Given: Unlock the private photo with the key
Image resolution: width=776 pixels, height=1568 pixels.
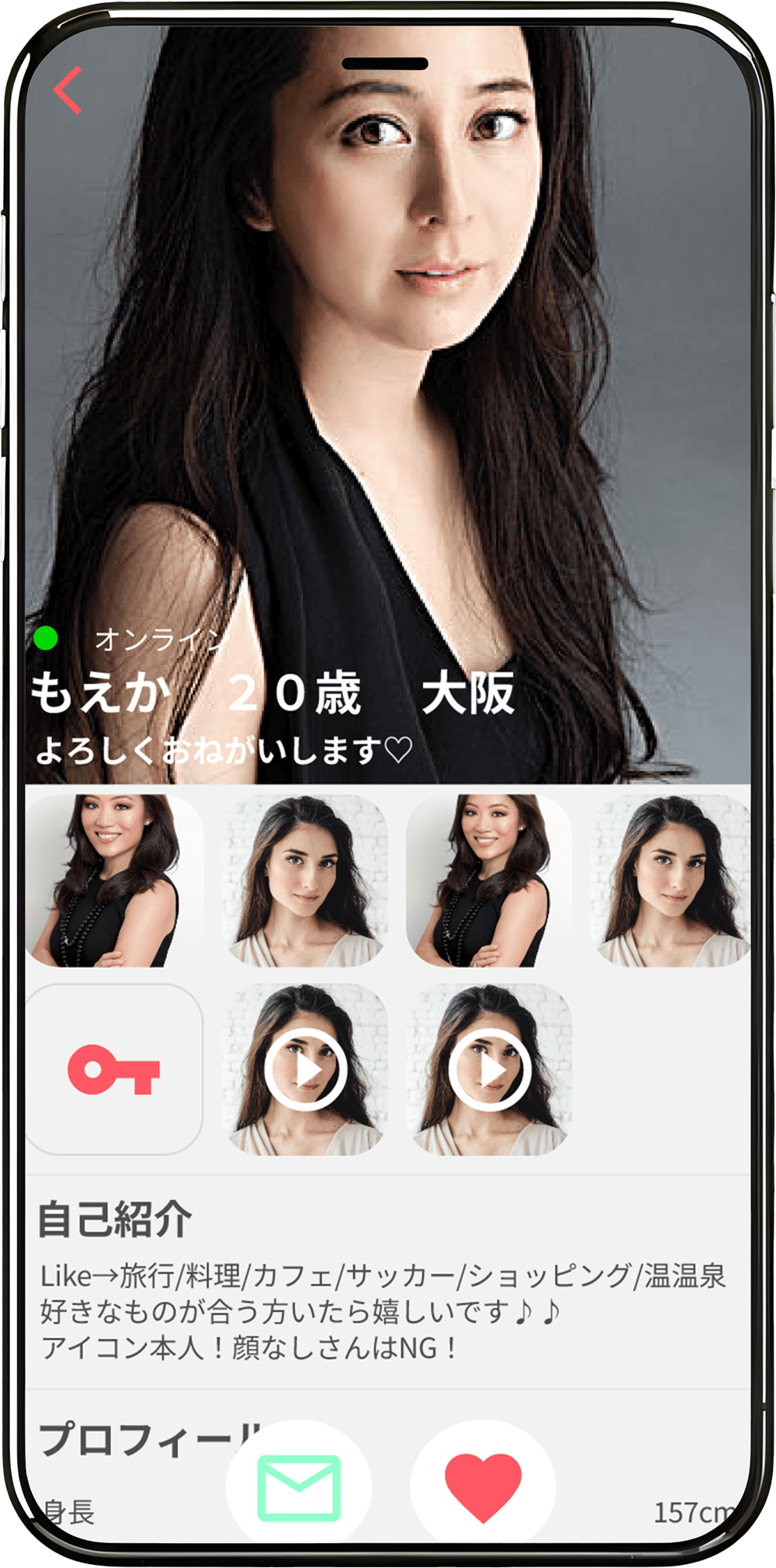Looking at the screenshot, I should point(114,1070).
